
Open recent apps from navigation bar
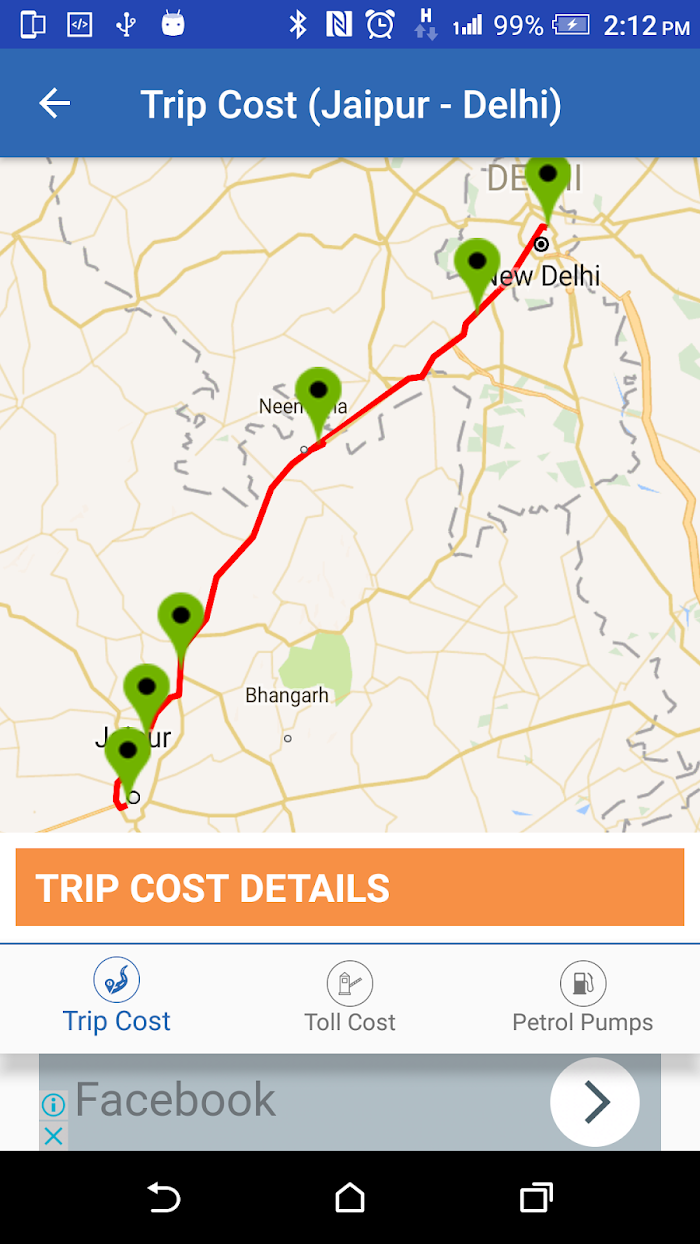536,1197
